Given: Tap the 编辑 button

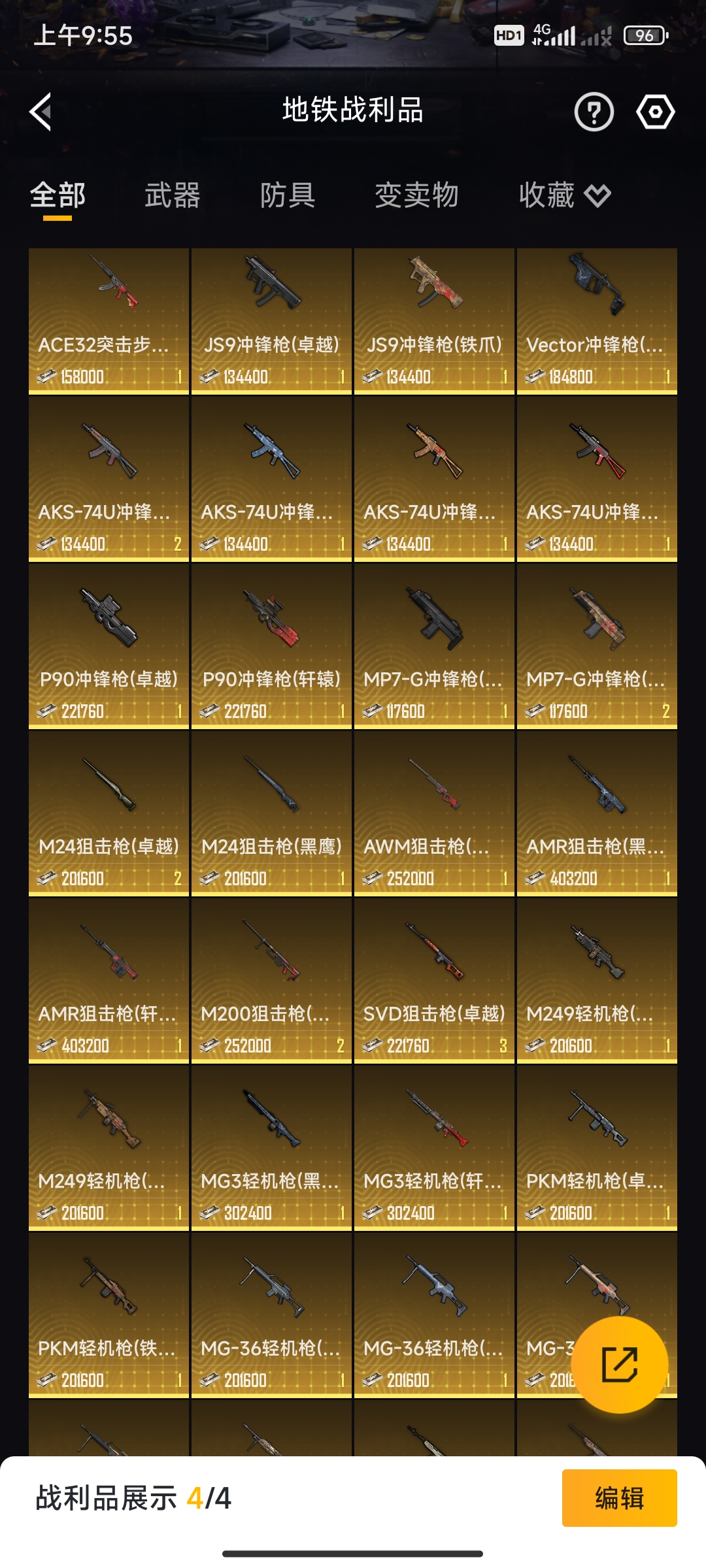Looking at the screenshot, I should point(619,1497).
